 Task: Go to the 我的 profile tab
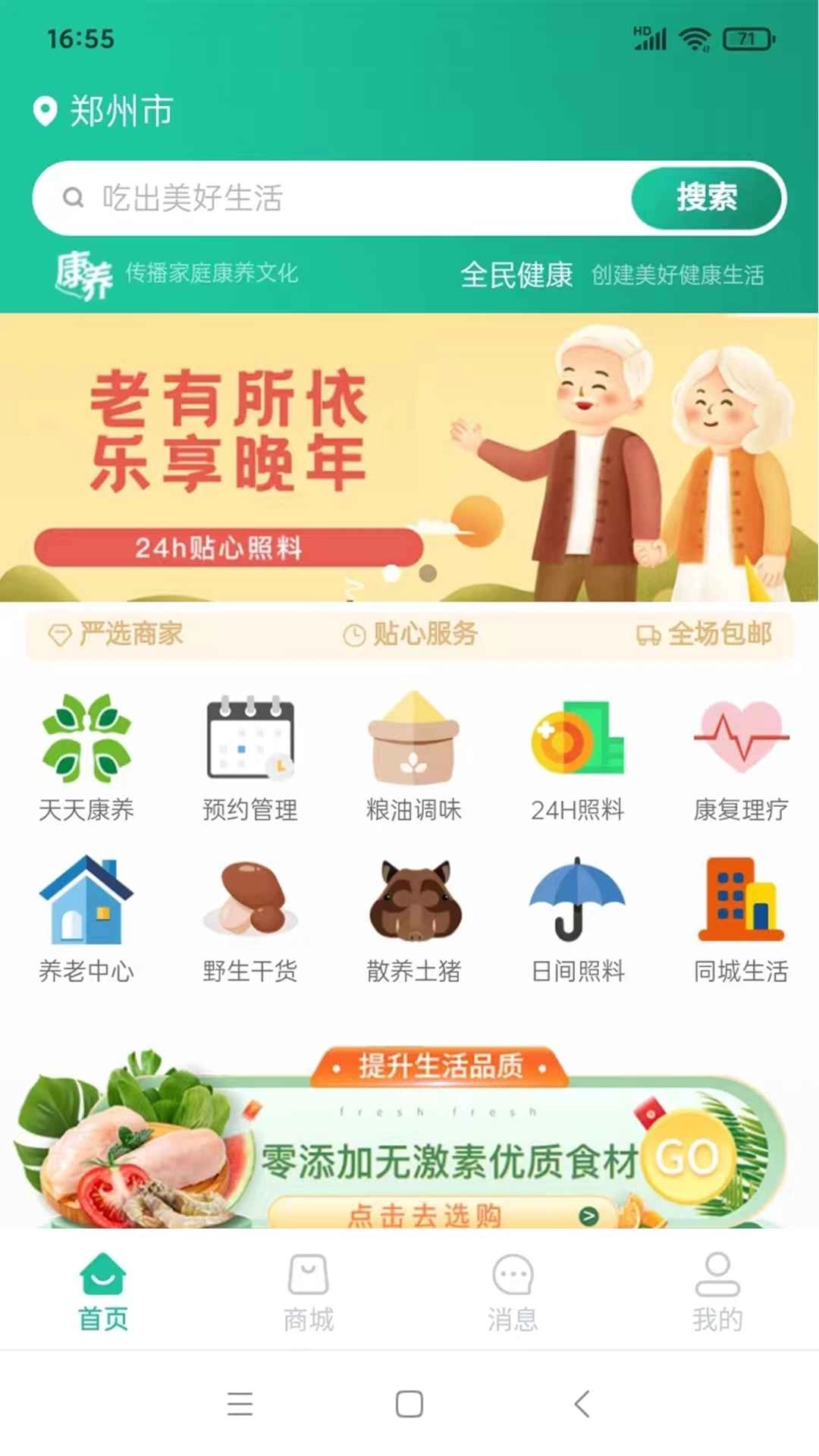[716, 1289]
